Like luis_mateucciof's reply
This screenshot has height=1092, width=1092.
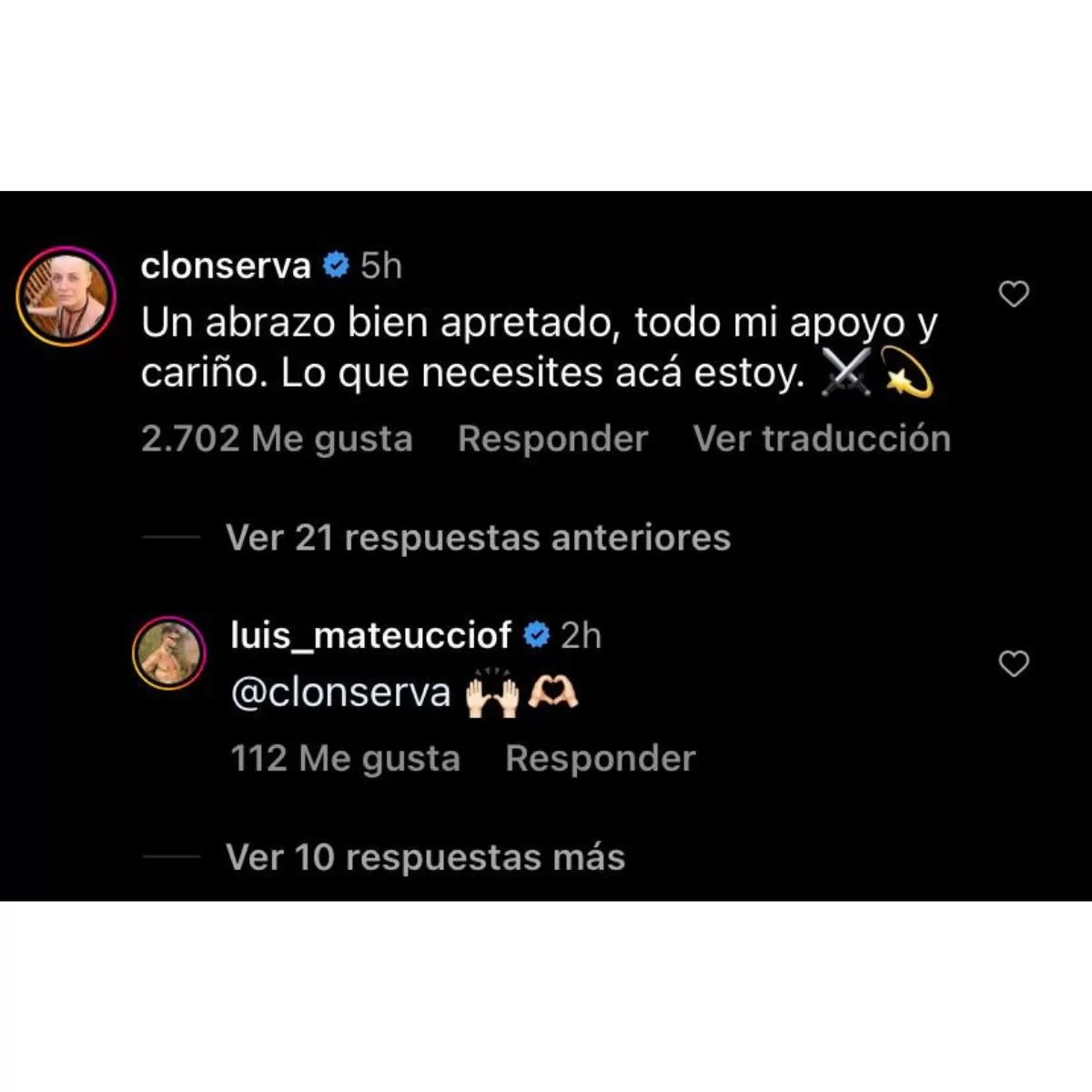tap(1014, 664)
